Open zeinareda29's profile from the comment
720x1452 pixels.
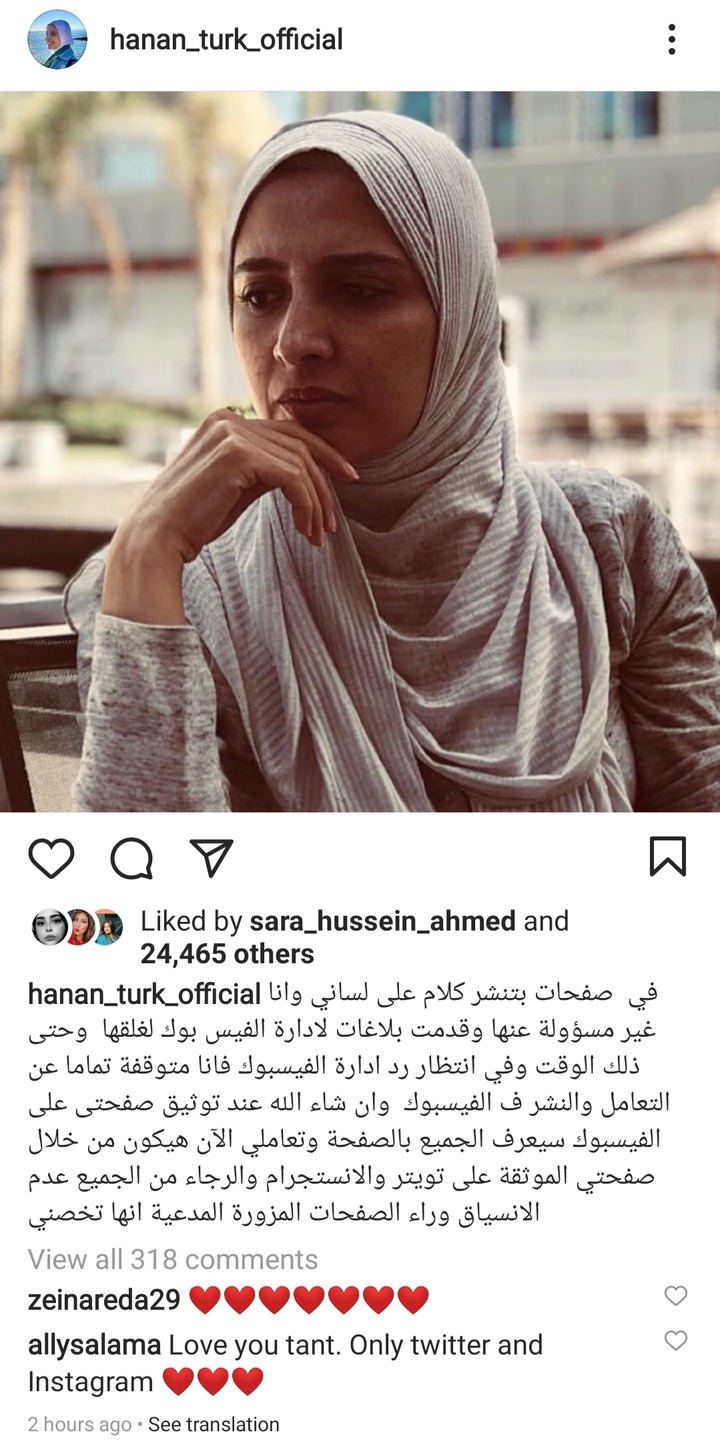[x=104, y=1300]
